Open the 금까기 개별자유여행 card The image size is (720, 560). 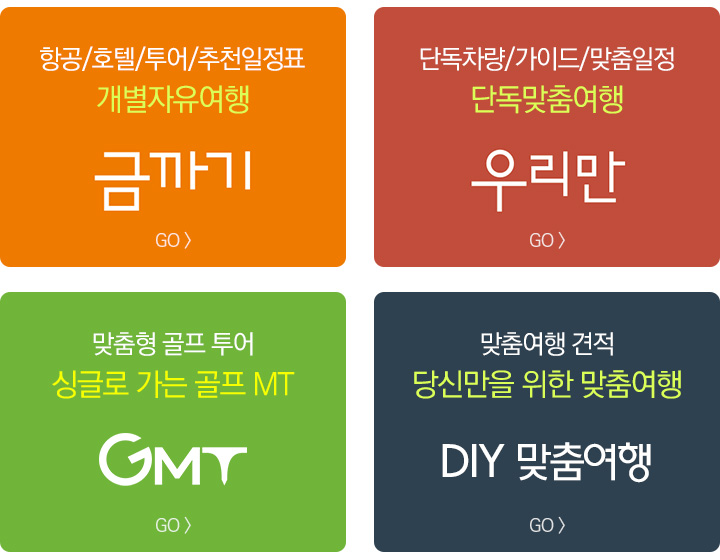173,138
